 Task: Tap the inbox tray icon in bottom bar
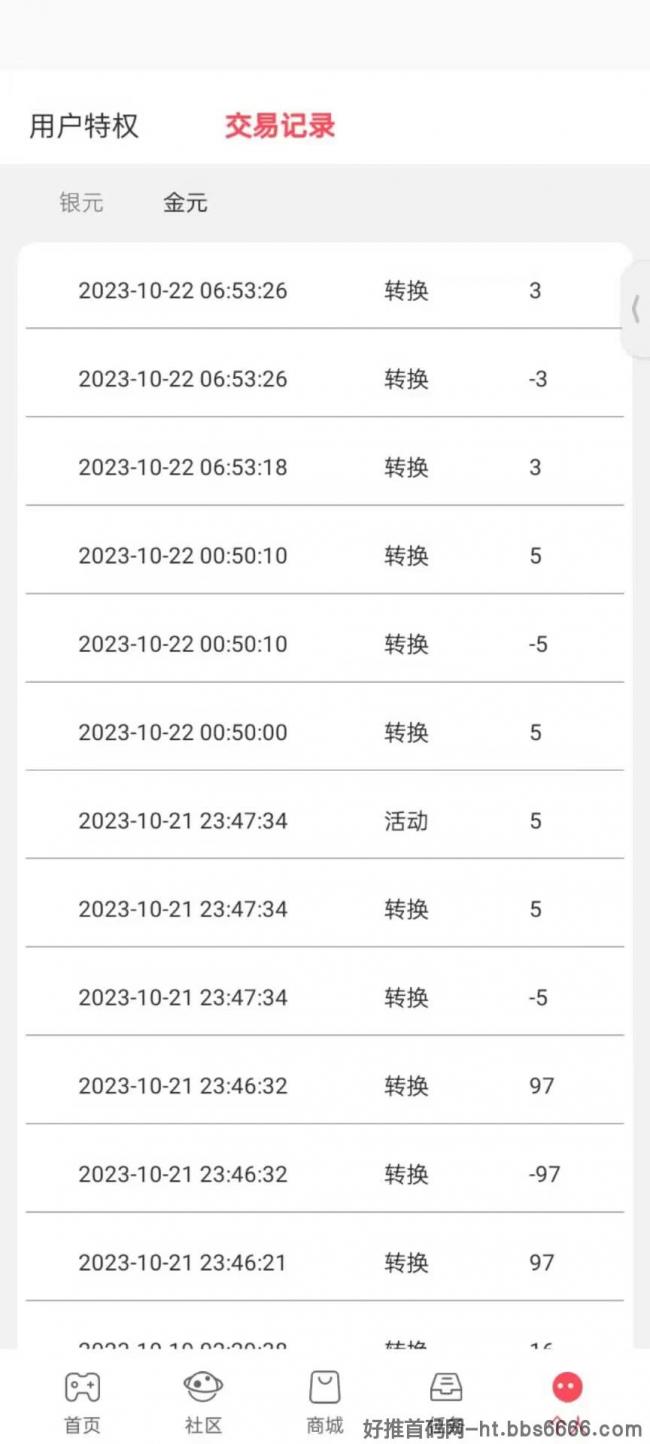click(x=446, y=1388)
